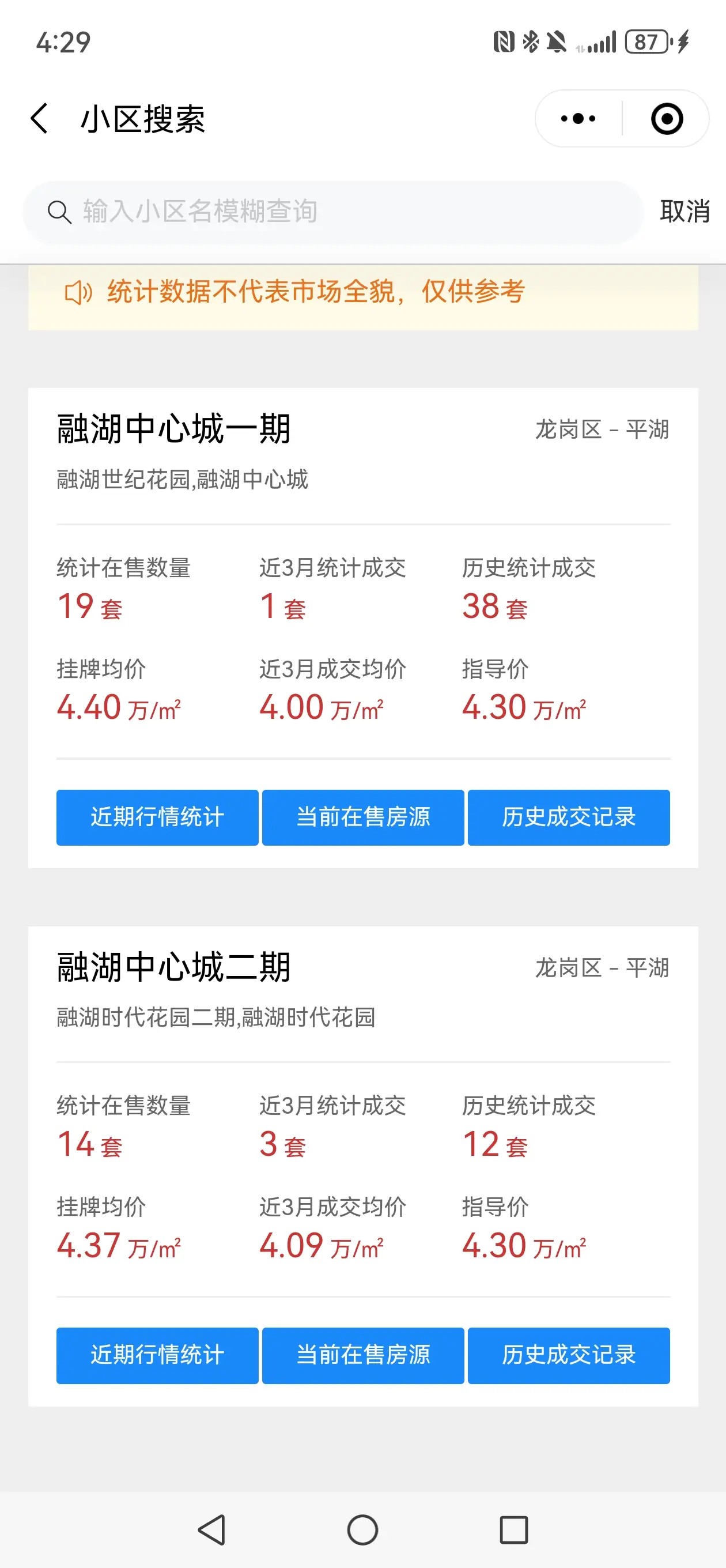Viewport: 726px width, 1568px height.
Task: Tap the system home button
Action: point(362,1529)
